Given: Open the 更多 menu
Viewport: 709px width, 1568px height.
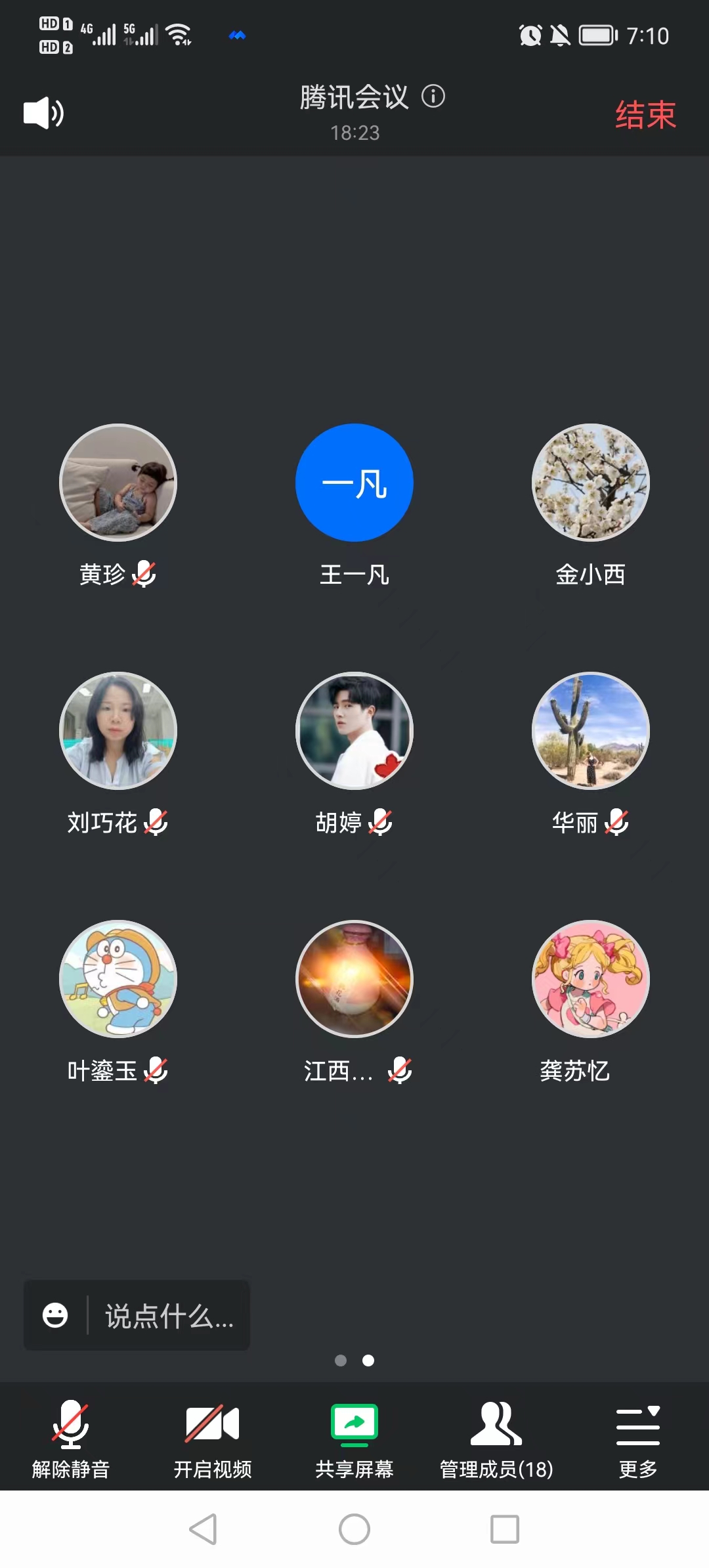Looking at the screenshot, I should 637,1438.
